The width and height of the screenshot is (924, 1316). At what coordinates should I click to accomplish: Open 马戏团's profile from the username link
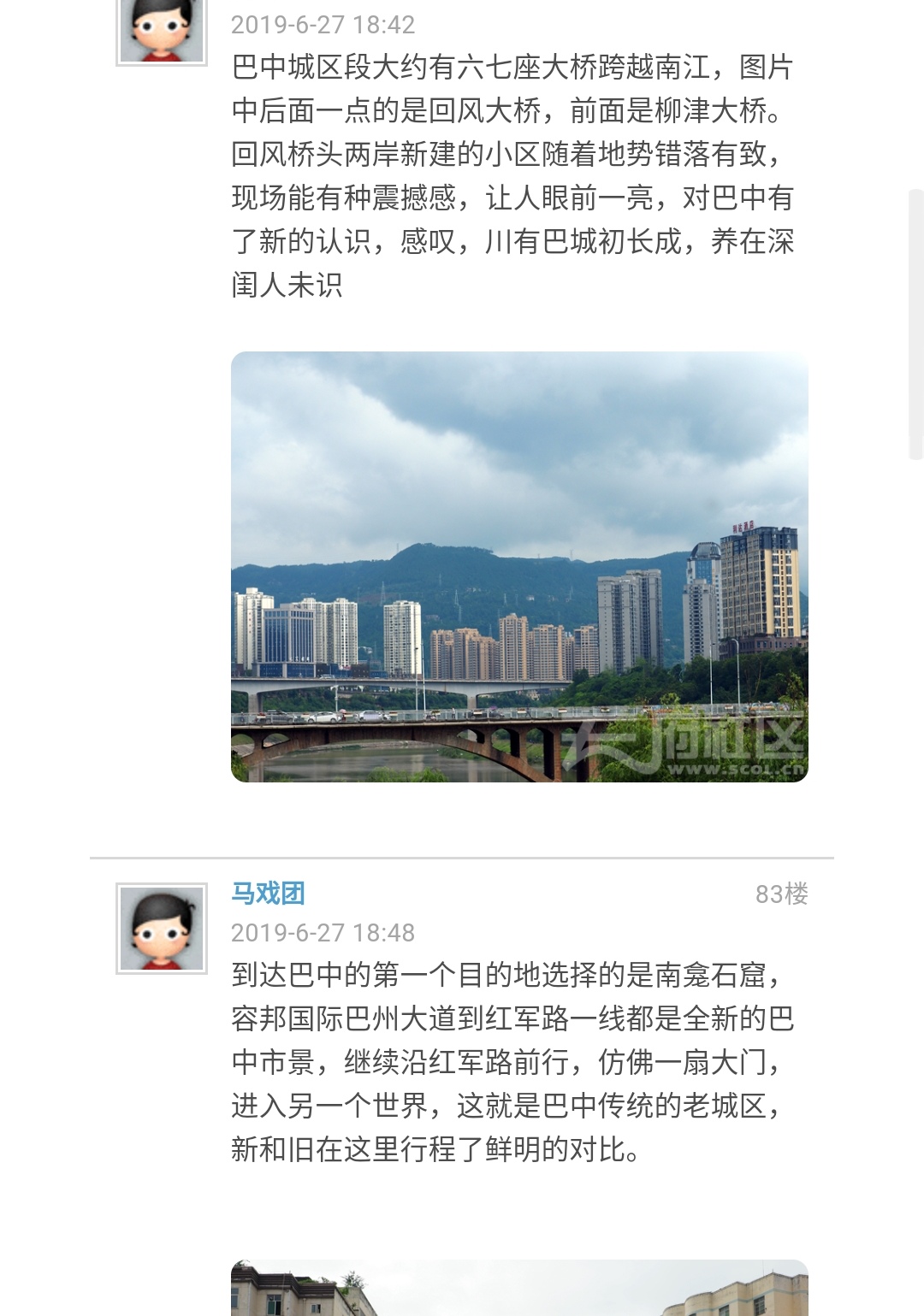[x=268, y=894]
